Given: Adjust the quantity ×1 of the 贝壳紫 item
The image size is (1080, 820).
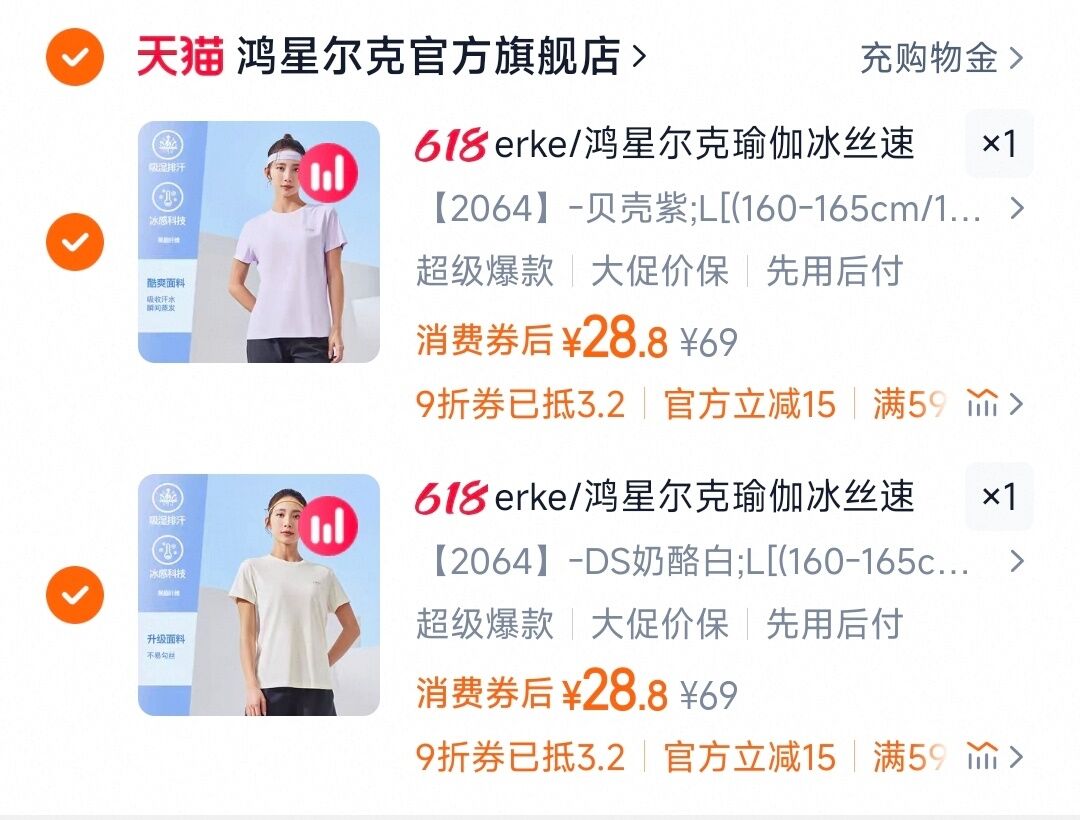Looking at the screenshot, I should (998, 144).
